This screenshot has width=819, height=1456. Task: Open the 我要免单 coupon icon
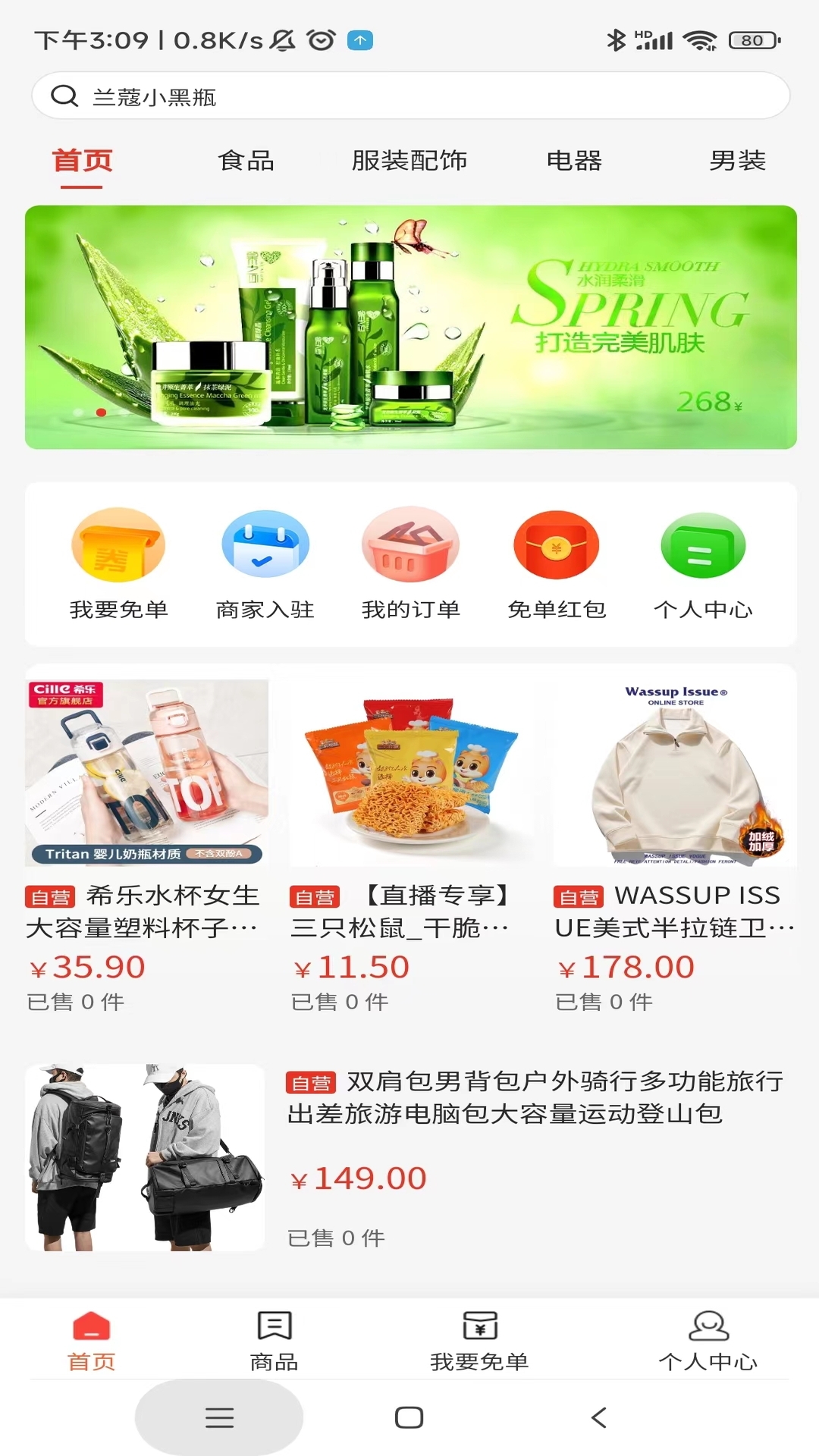tap(118, 544)
